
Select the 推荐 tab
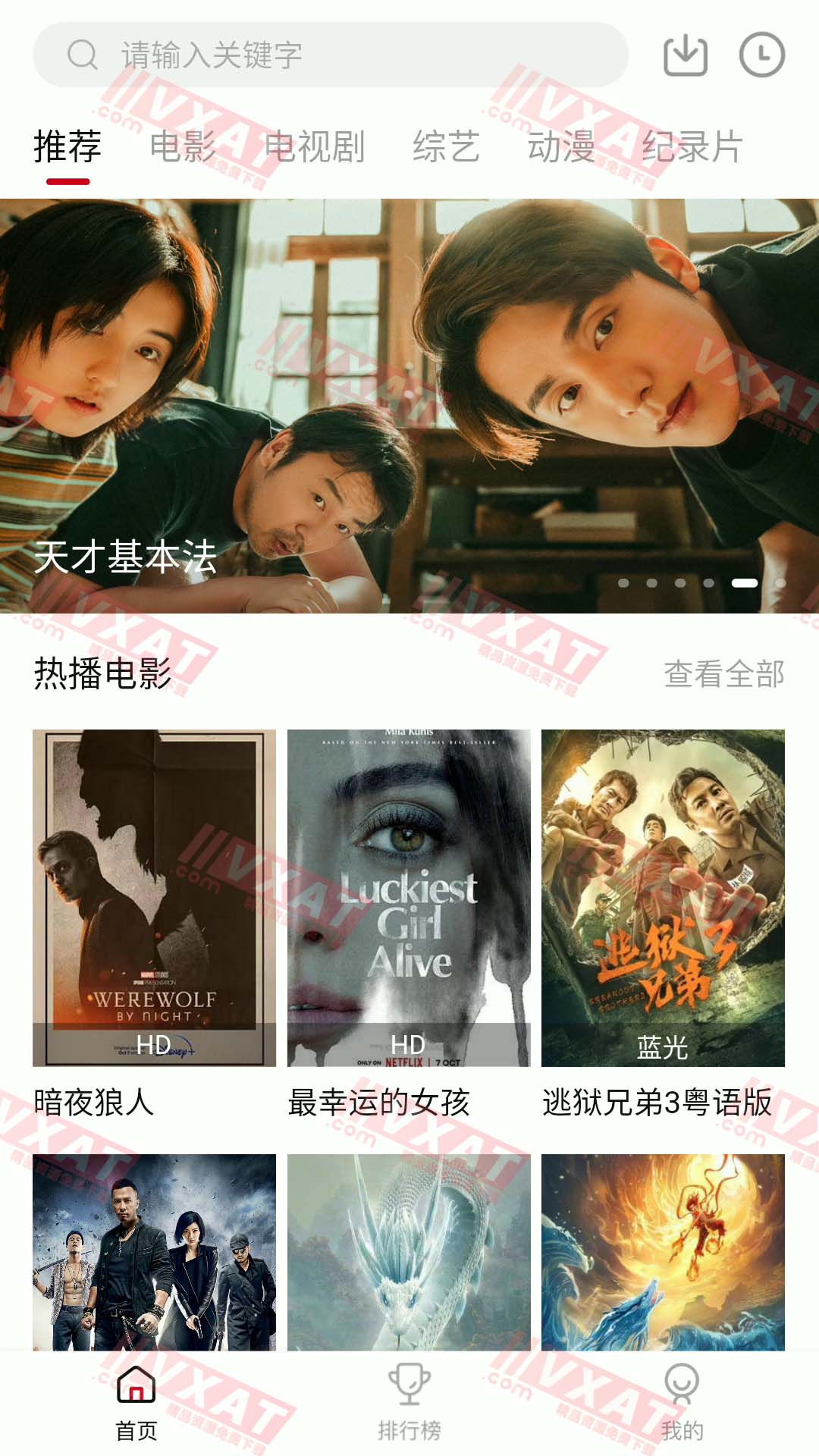coord(67,146)
